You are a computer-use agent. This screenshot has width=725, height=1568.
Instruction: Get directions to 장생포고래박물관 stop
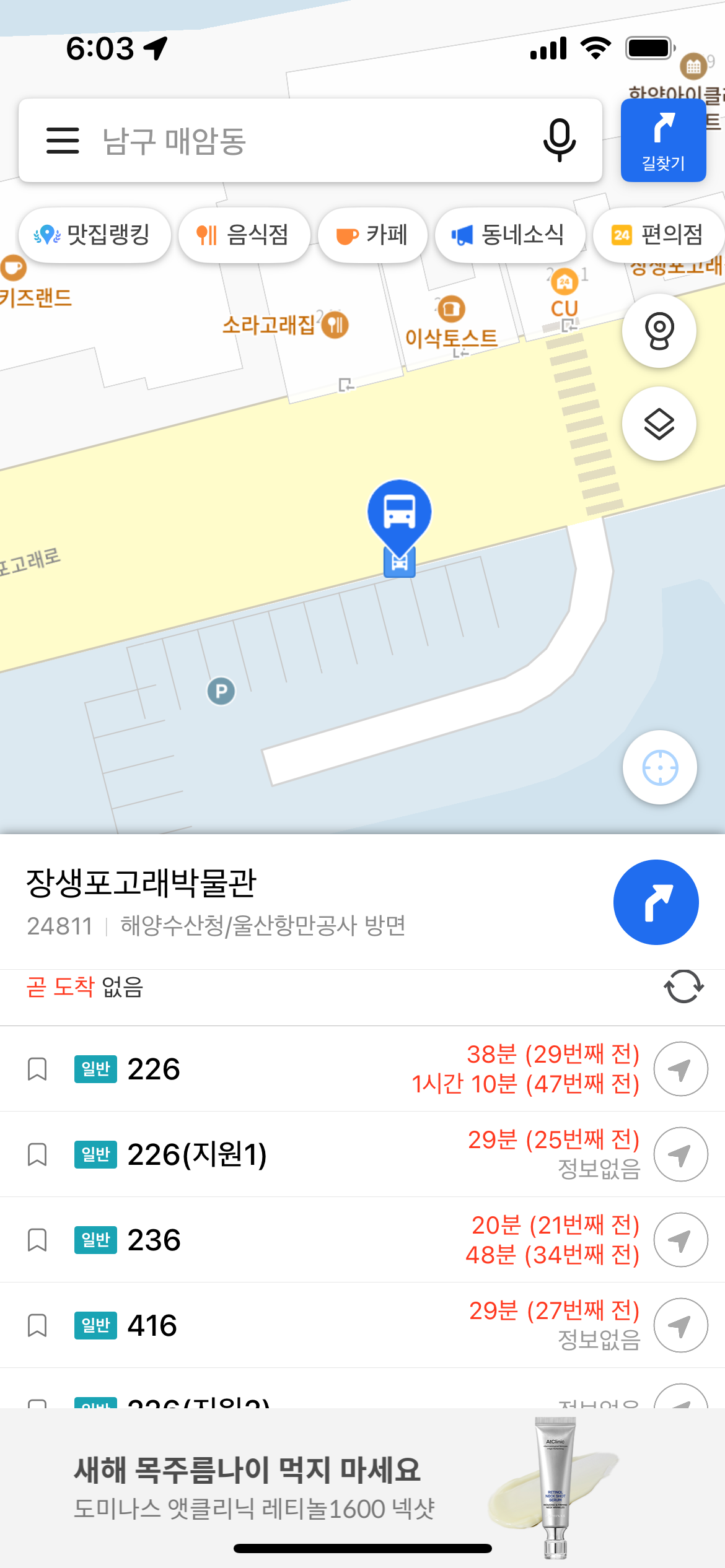pyautogui.click(x=656, y=902)
